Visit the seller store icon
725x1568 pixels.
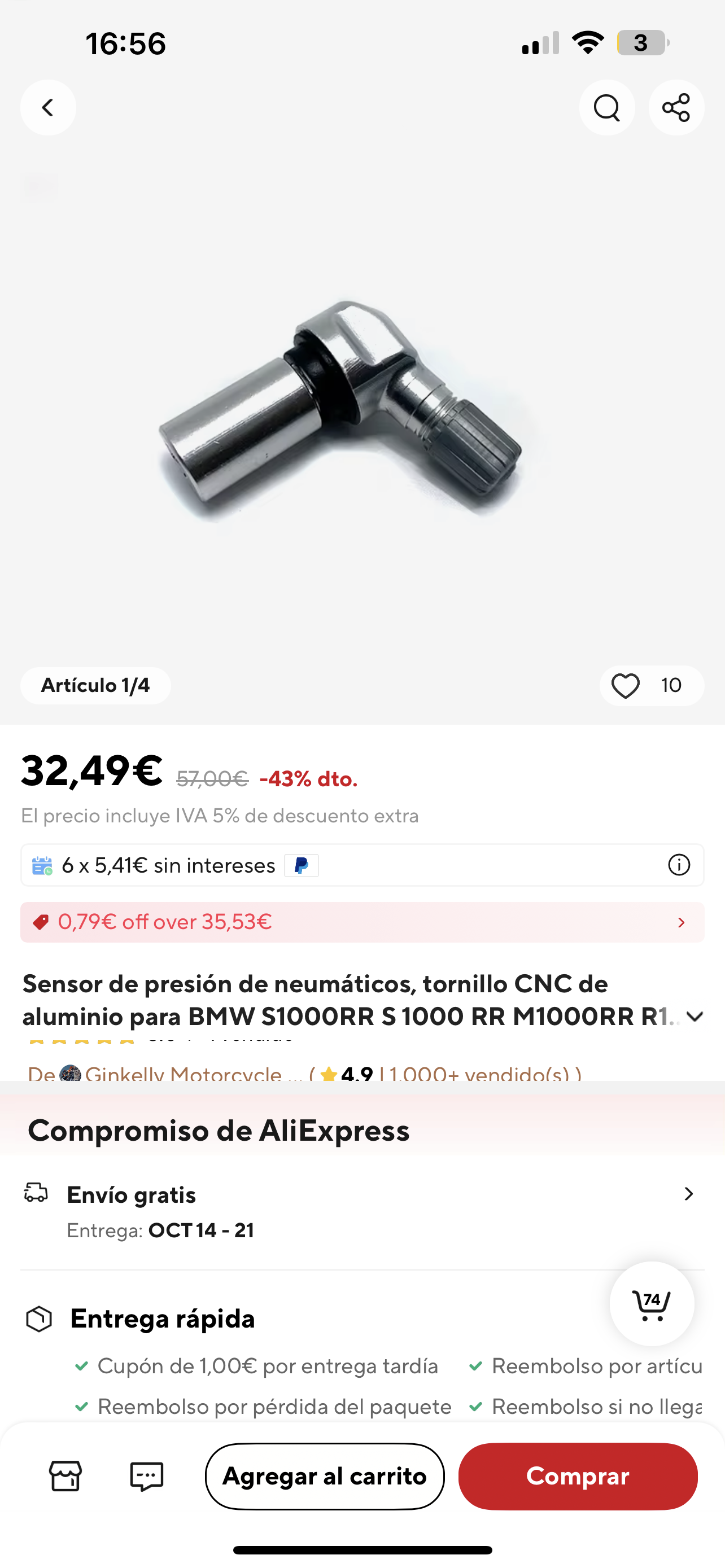coord(65,1476)
